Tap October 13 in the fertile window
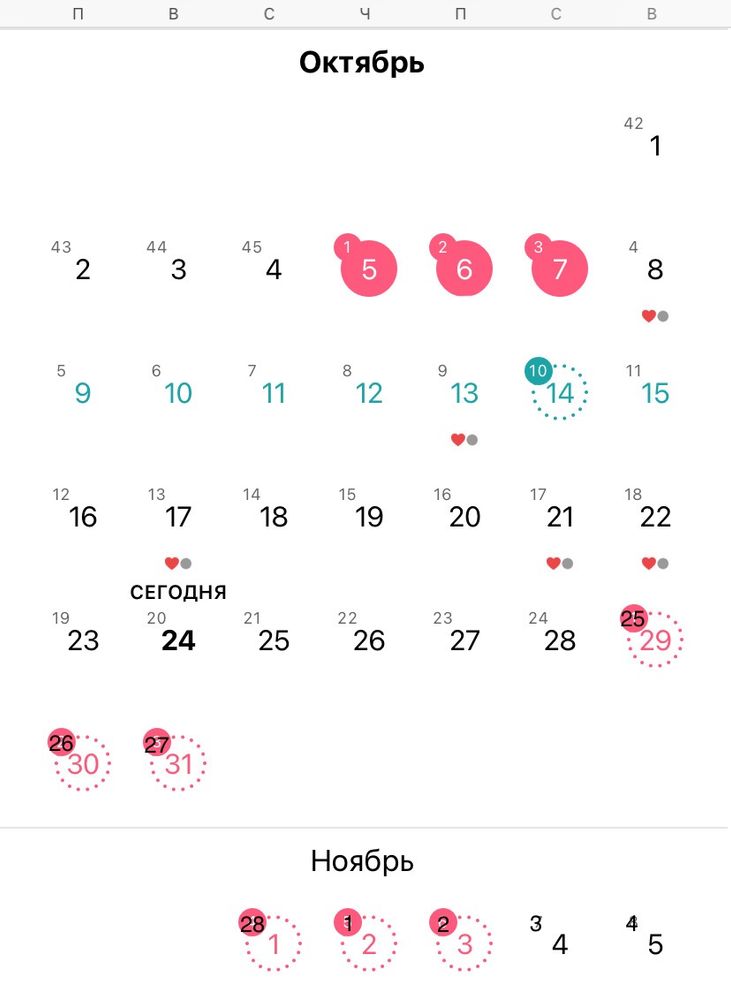Screen dimensions: 731x1000 (x=464, y=393)
